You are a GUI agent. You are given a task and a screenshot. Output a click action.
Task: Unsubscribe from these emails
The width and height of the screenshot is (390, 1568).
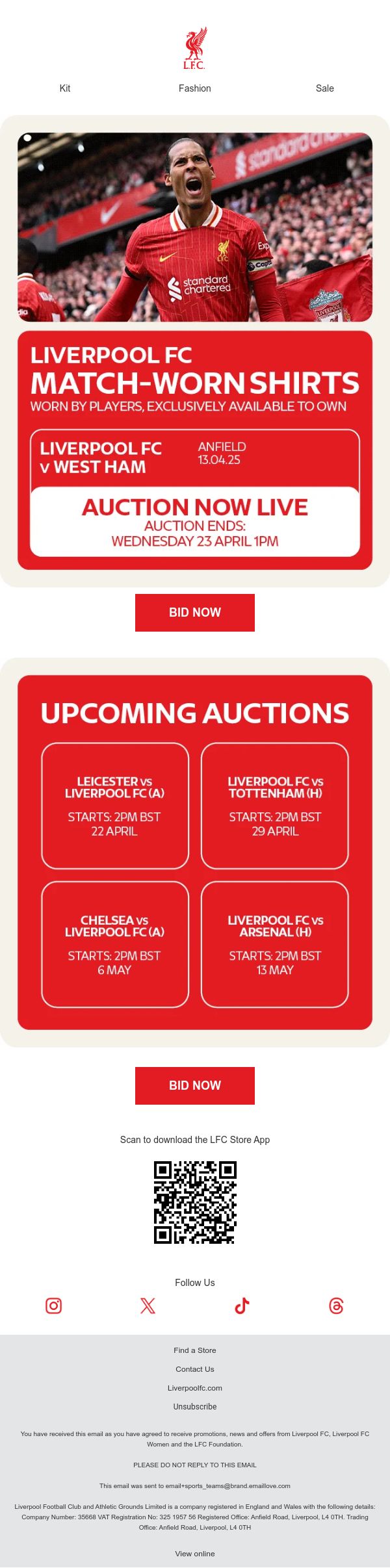coord(195,1406)
